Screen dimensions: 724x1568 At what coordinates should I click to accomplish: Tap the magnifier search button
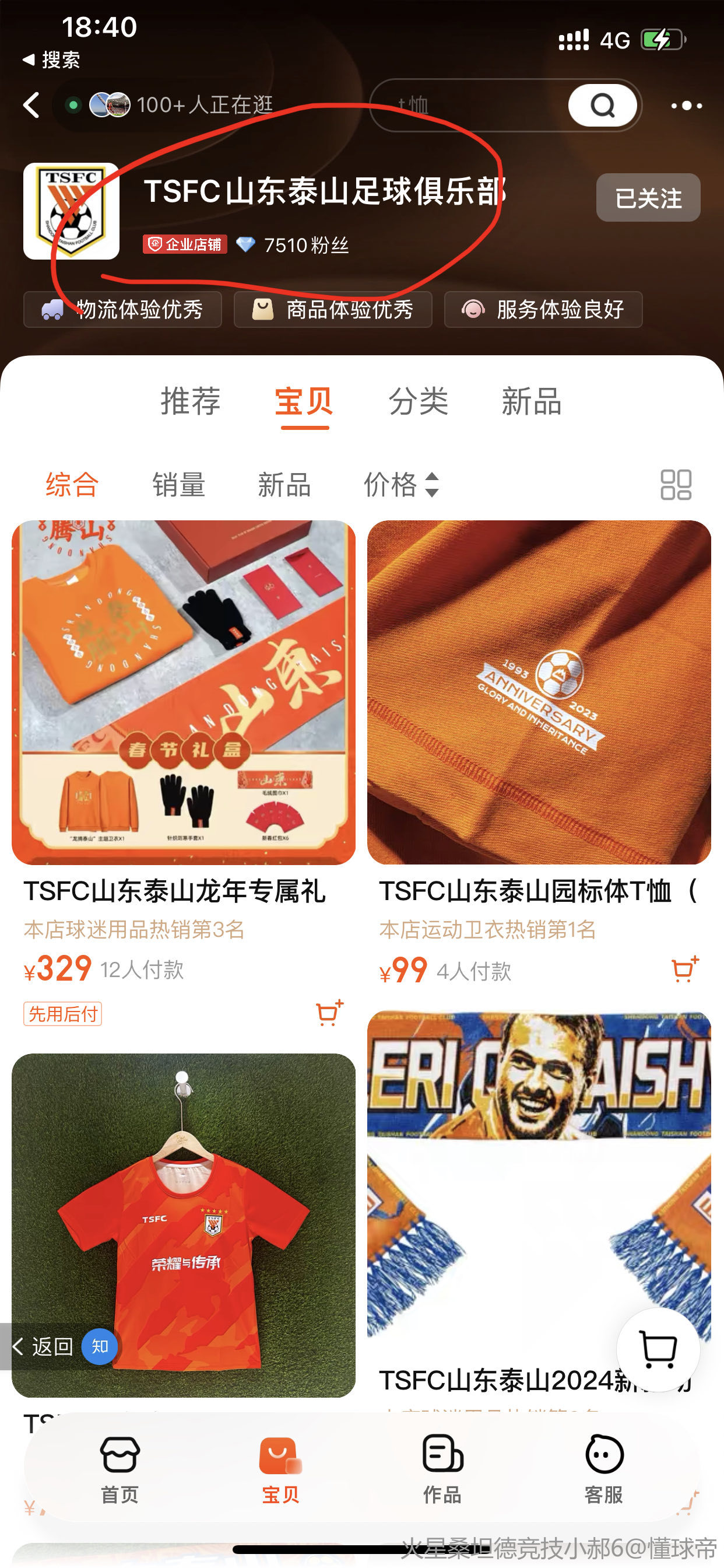click(x=602, y=106)
